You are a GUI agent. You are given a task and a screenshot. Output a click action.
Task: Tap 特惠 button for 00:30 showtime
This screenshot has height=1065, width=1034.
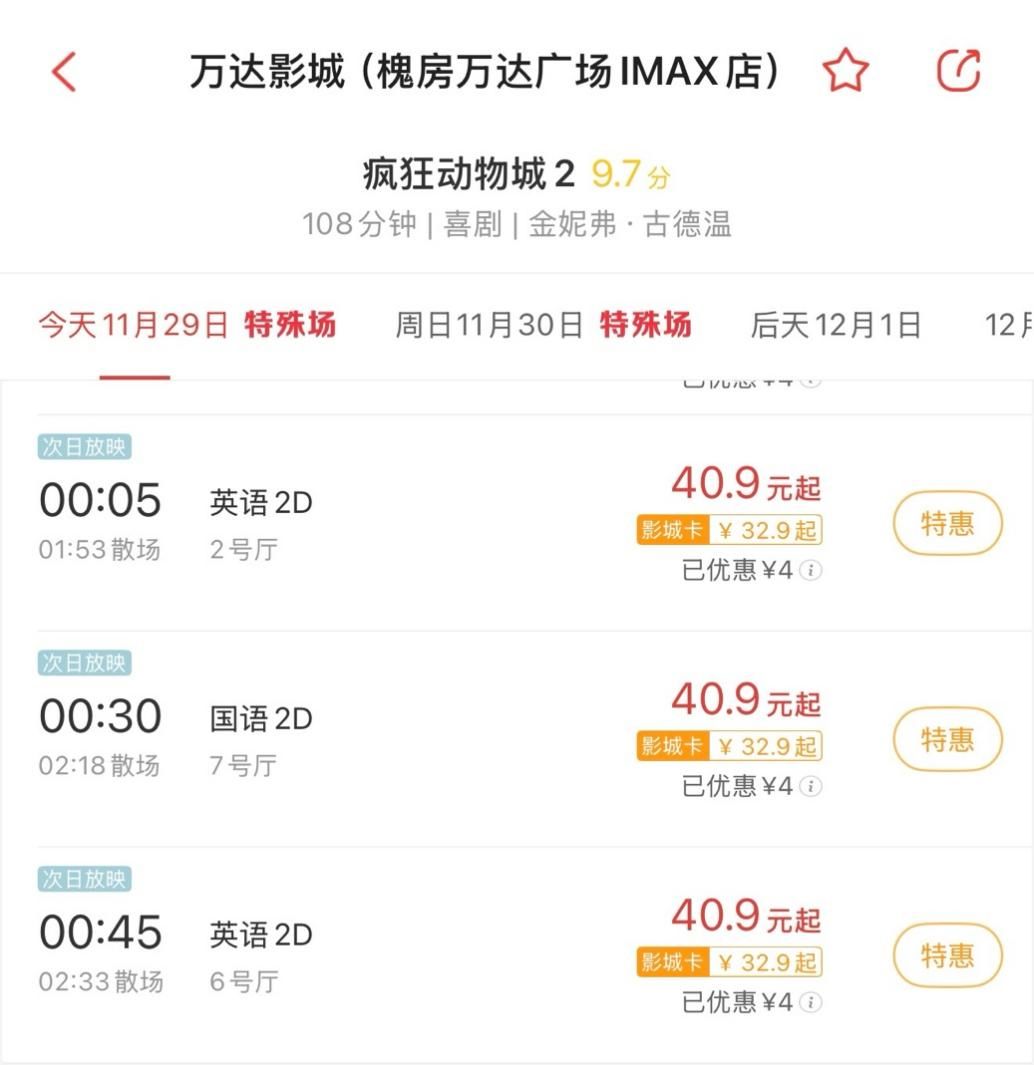point(946,740)
